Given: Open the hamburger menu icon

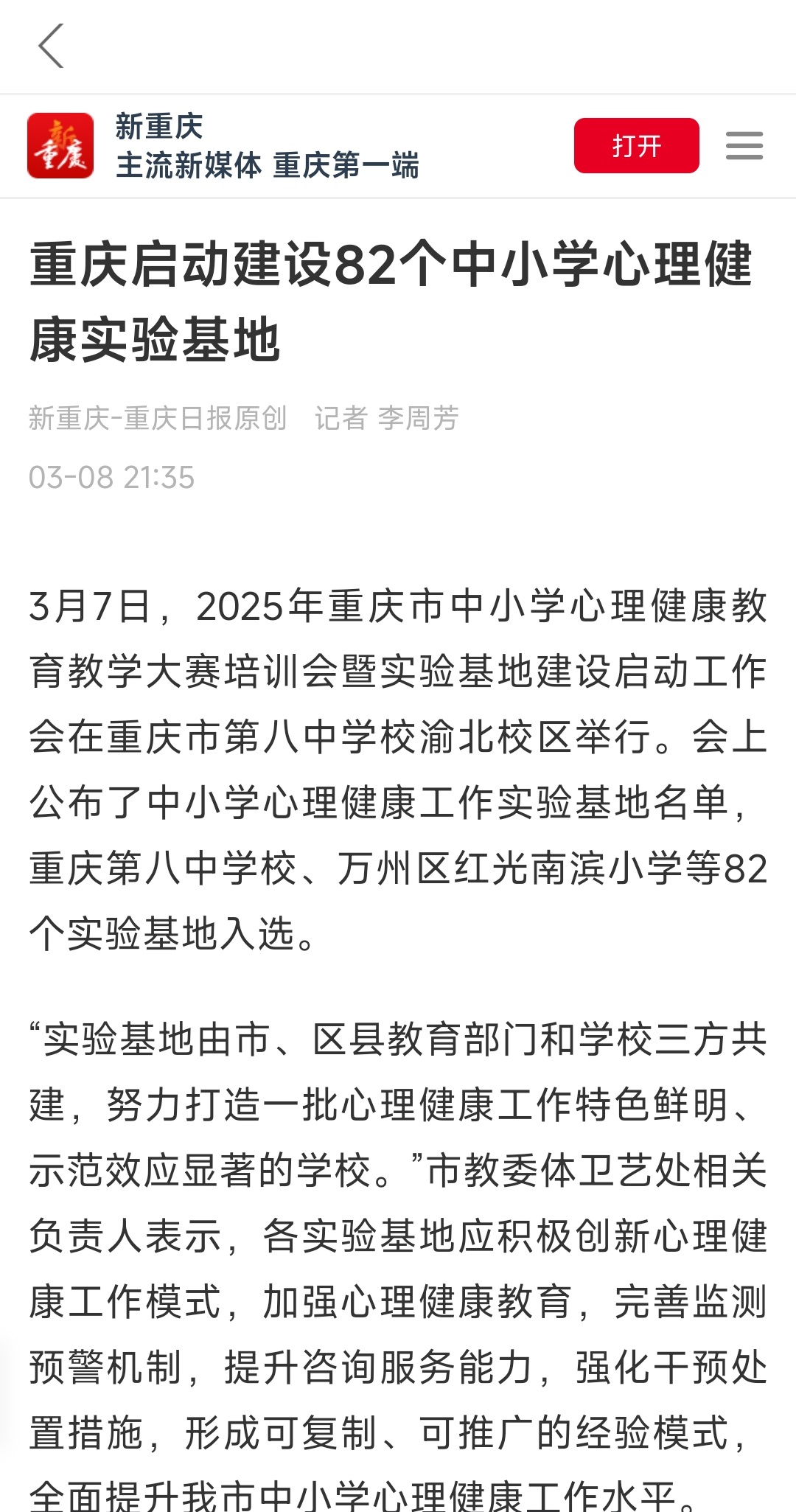Looking at the screenshot, I should click(744, 146).
